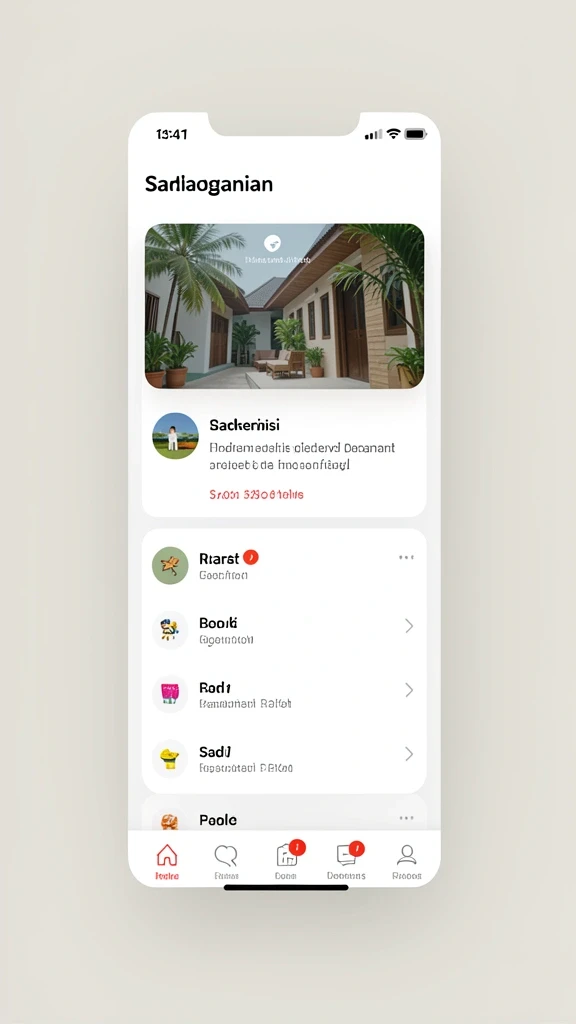Open the Rtarst list row
The width and height of the screenshot is (576, 1024).
tap(284, 565)
